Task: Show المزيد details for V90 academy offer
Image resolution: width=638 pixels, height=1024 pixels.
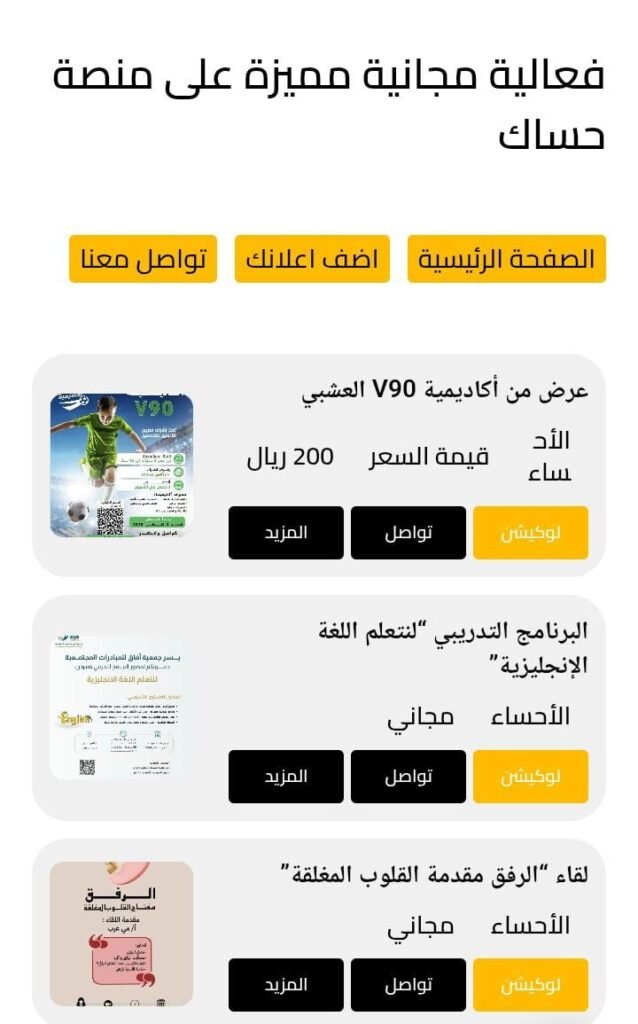Action: [x=286, y=532]
